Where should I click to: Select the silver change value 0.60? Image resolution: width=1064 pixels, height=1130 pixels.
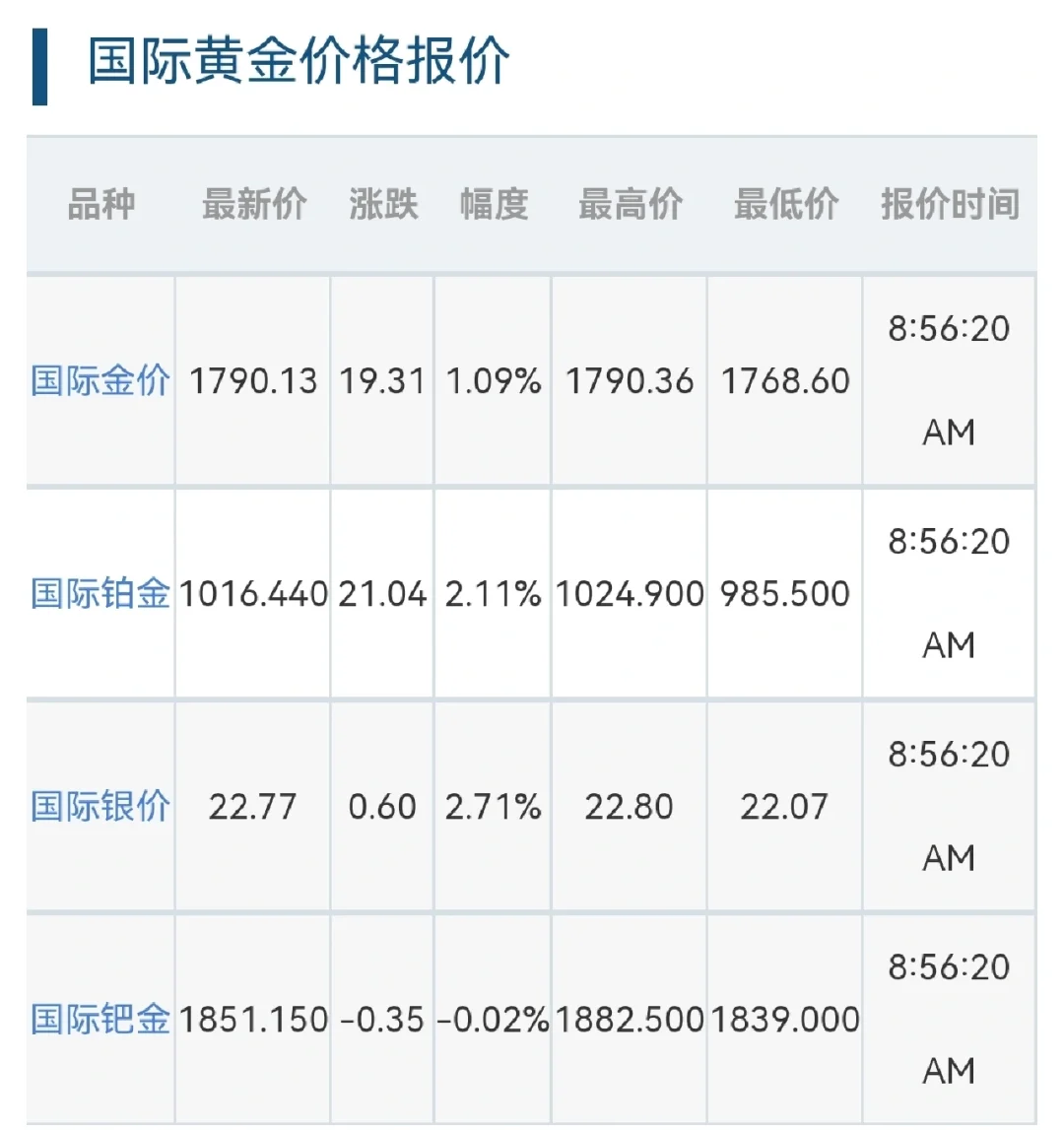383,806
